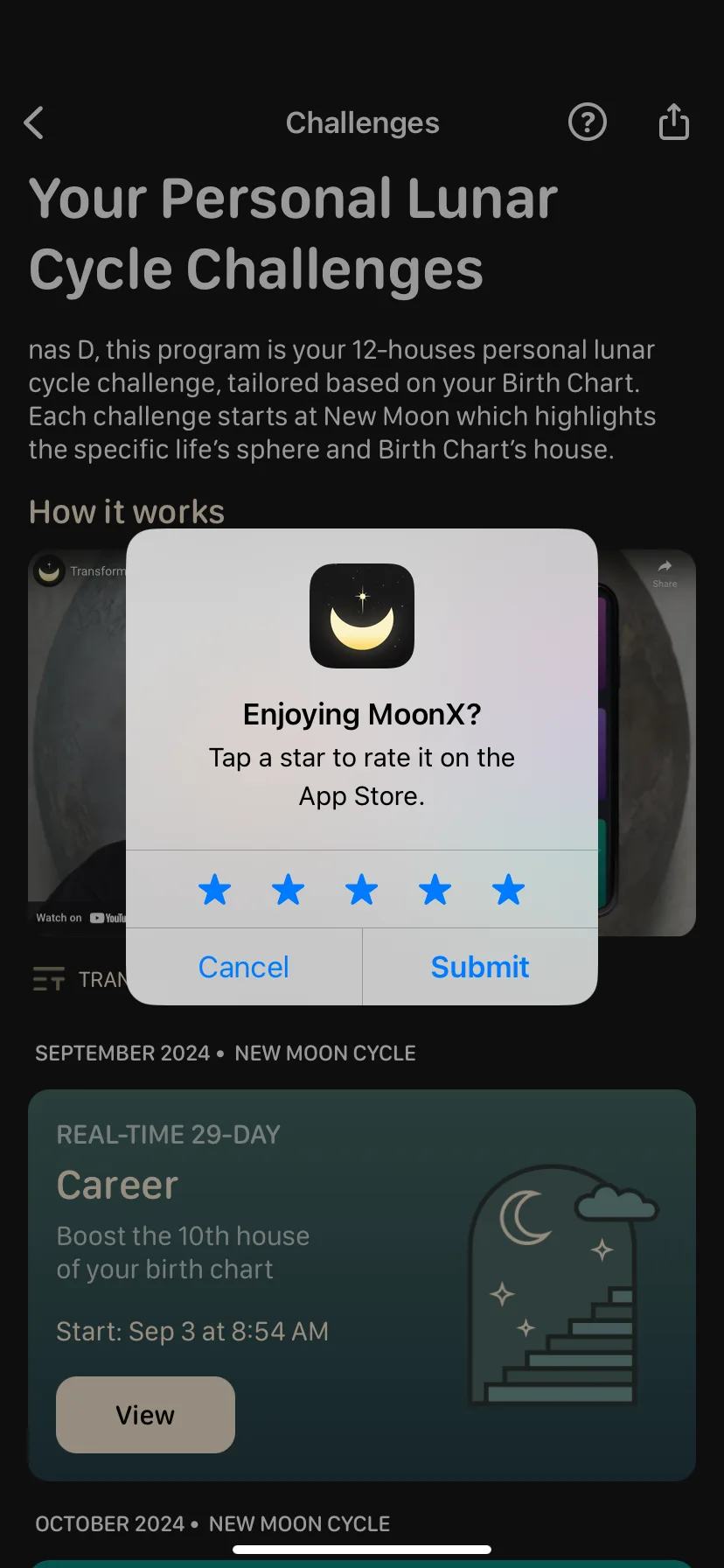
Task: Choose a four-star rating
Action: coord(435,890)
